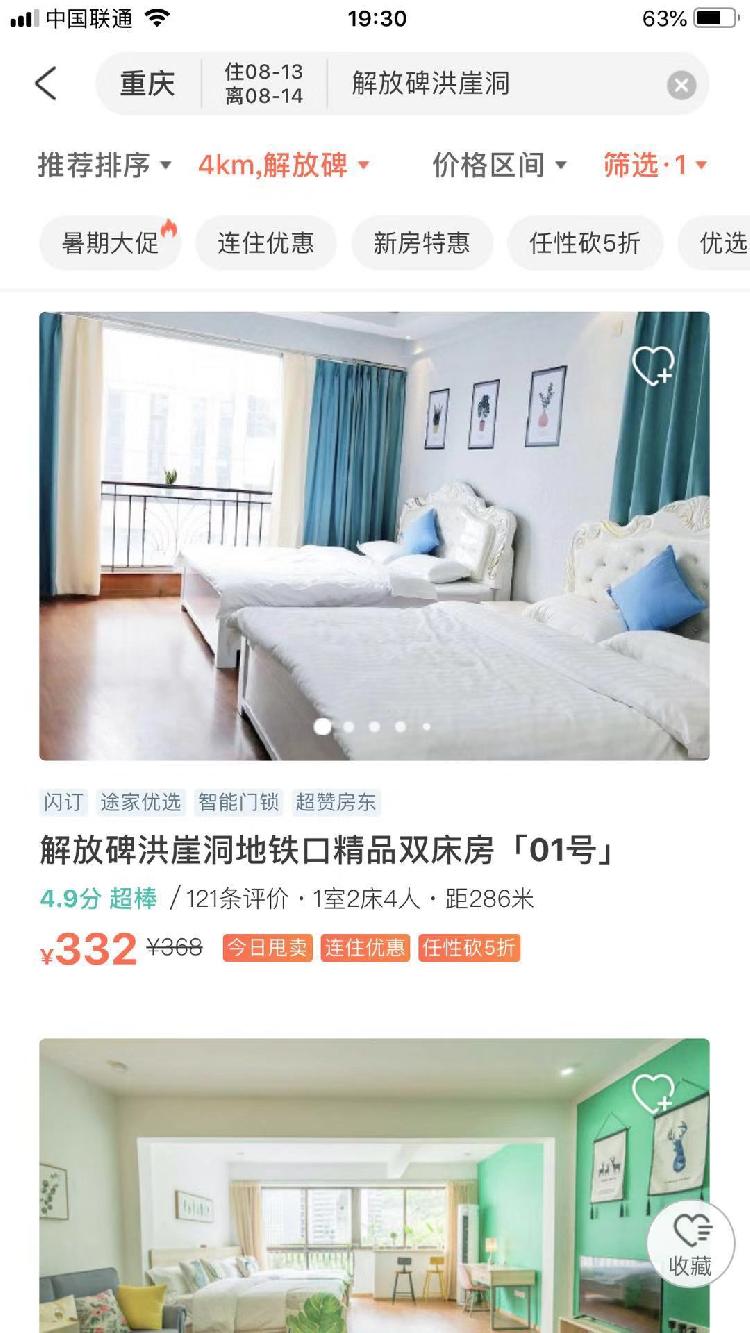Activate the 任性砍5折 filter chip

point(584,242)
